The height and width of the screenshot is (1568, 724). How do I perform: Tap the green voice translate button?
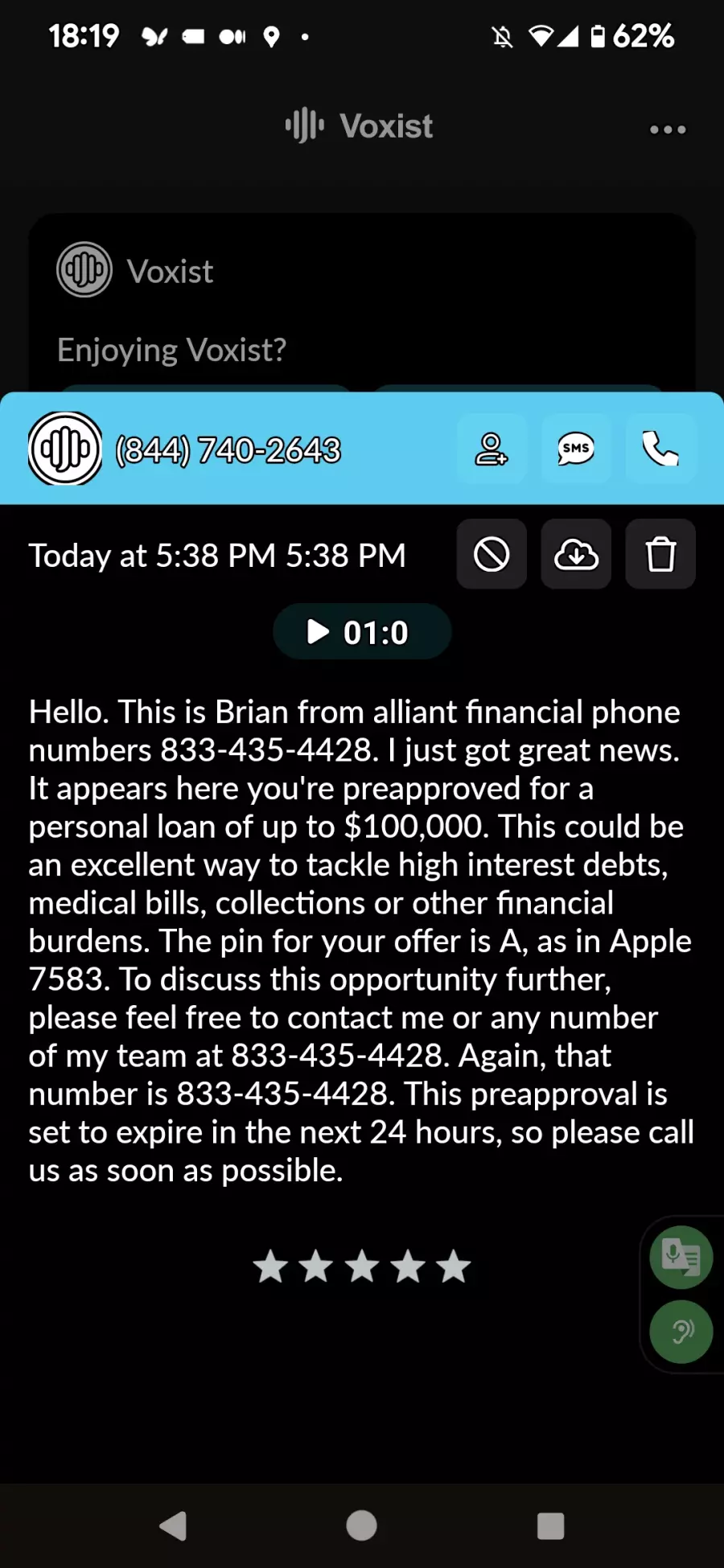coord(681,1257)
